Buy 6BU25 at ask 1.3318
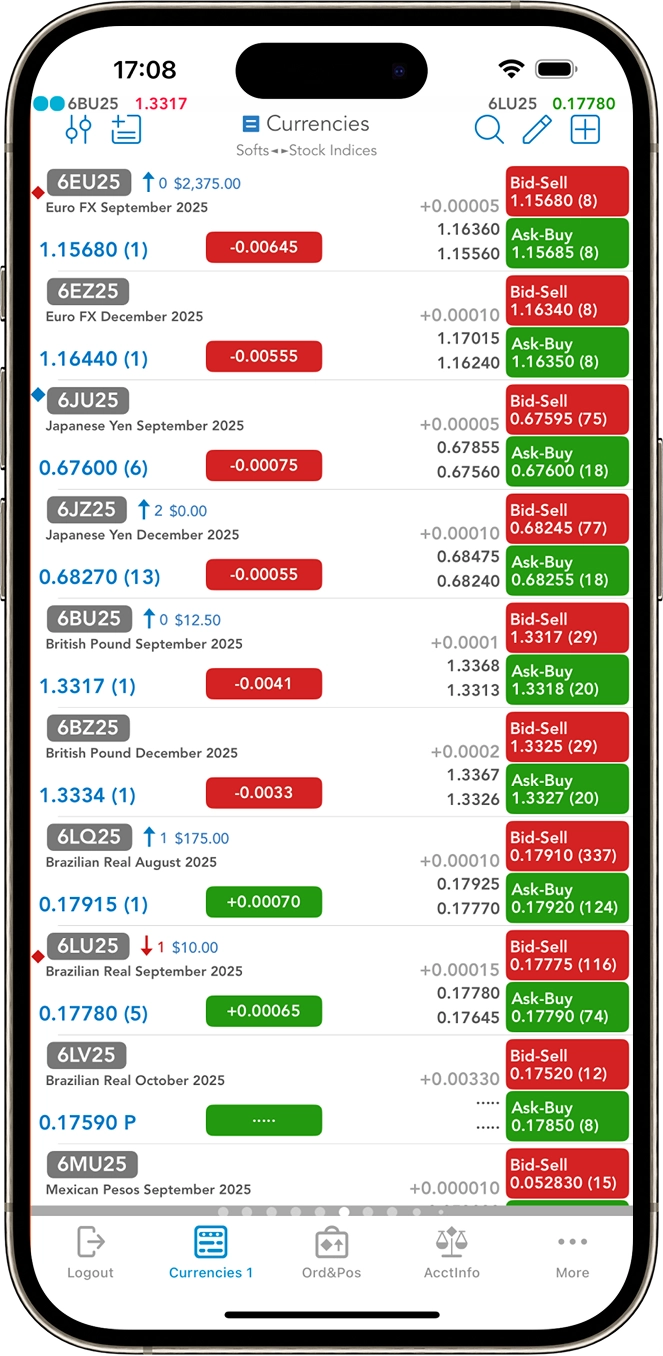 (567, 680)
